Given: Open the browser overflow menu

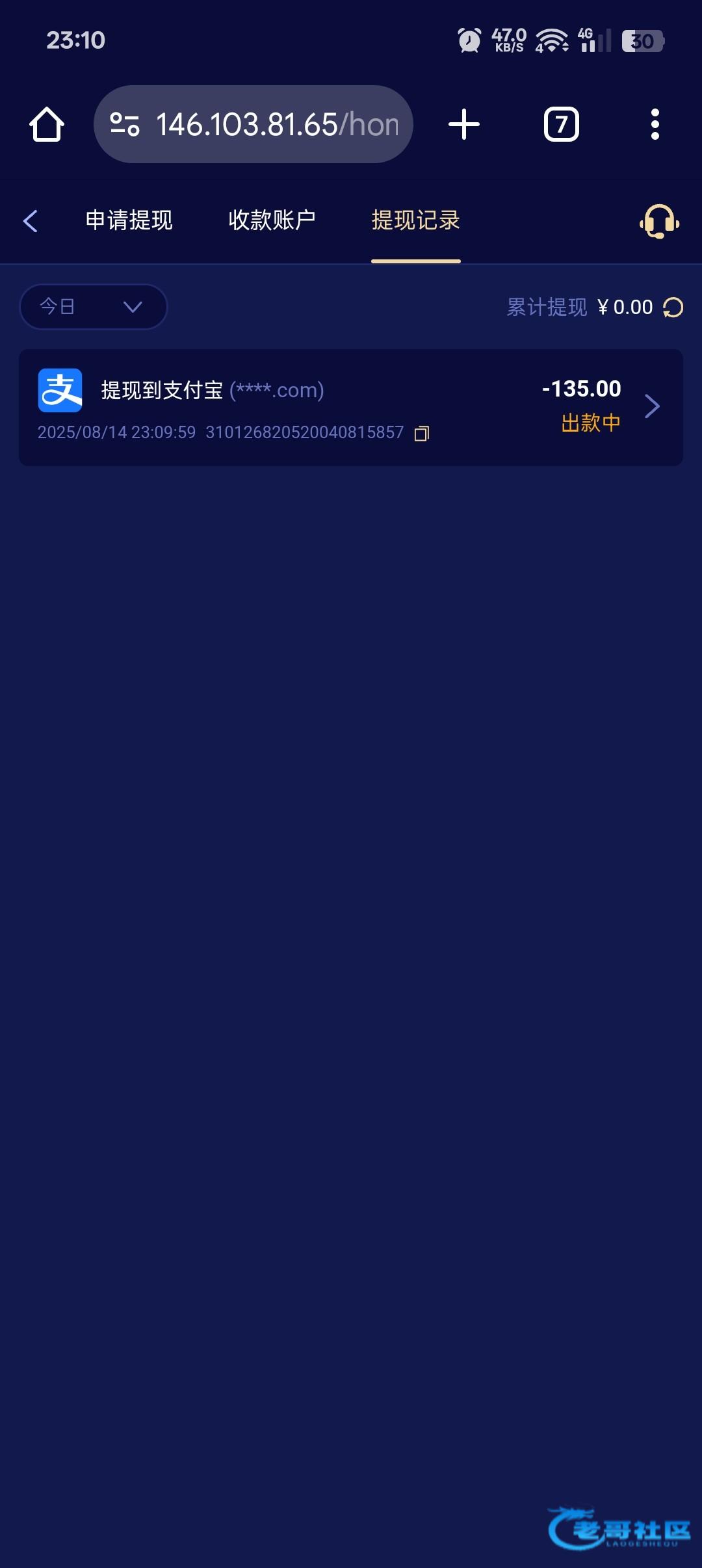Looking at the screenshot, I should (655, 124).
